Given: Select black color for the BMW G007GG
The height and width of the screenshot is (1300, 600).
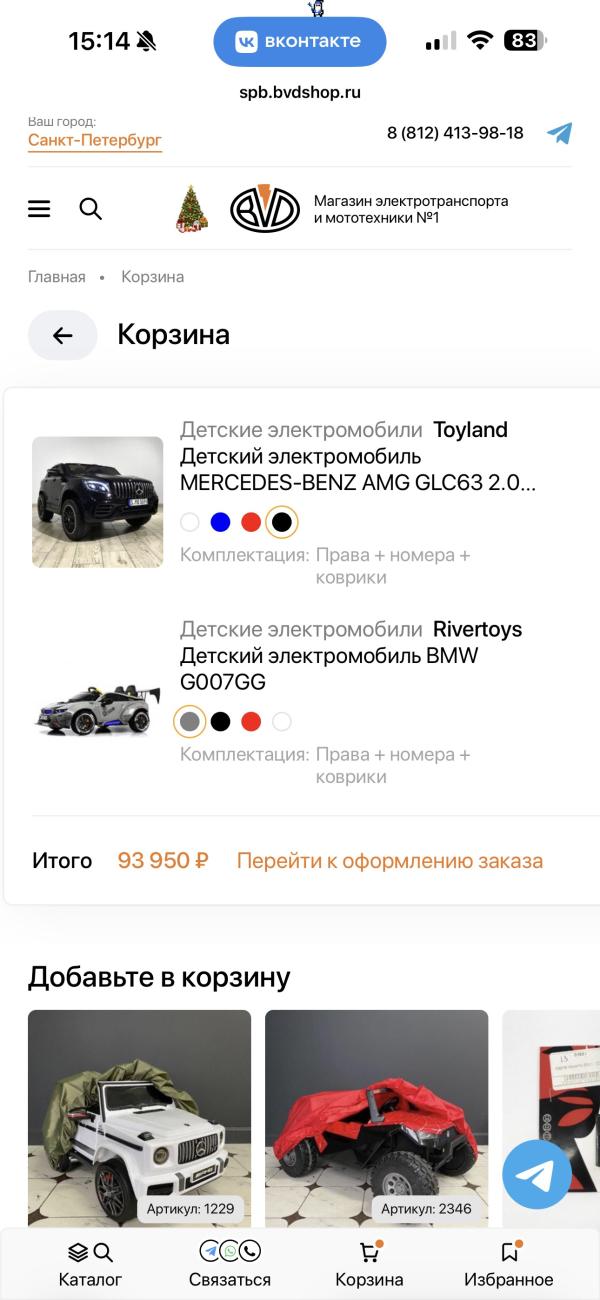Looking at the screenshot, I should (221, 721).
